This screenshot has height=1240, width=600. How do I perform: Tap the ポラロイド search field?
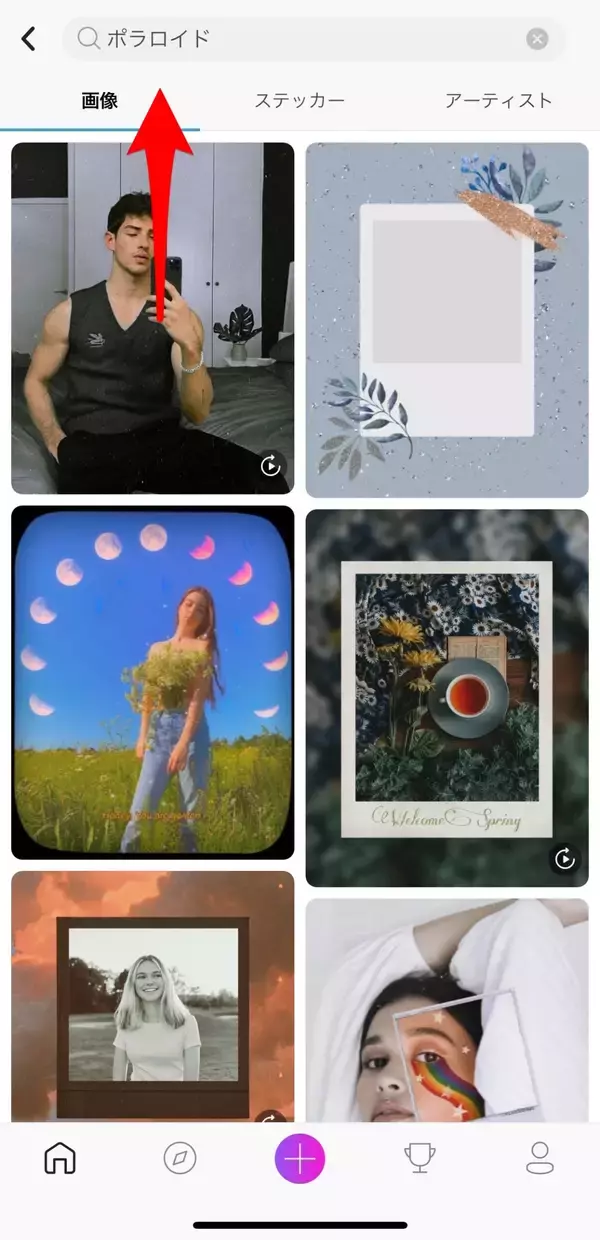click(x=300, y=39)
